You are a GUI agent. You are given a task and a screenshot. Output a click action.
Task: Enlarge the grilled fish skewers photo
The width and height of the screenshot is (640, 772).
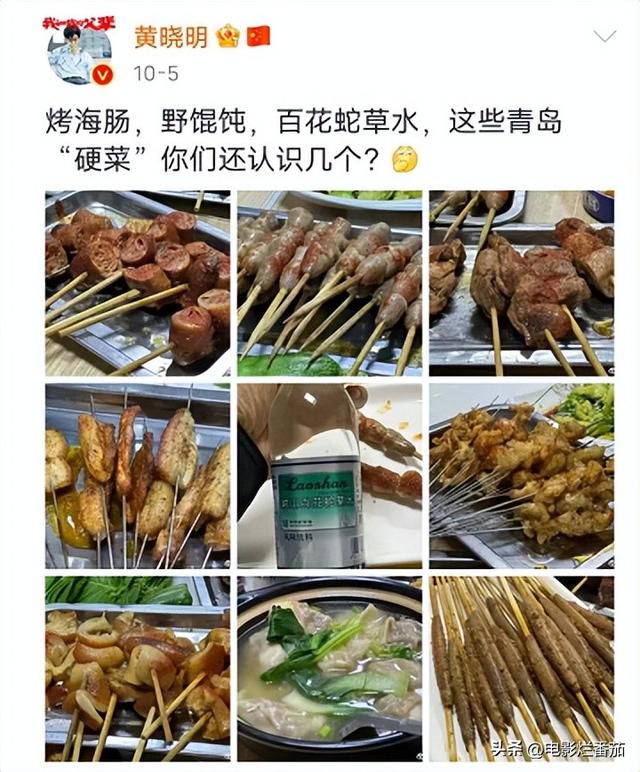pyautogui.click(x=137, y=476)
